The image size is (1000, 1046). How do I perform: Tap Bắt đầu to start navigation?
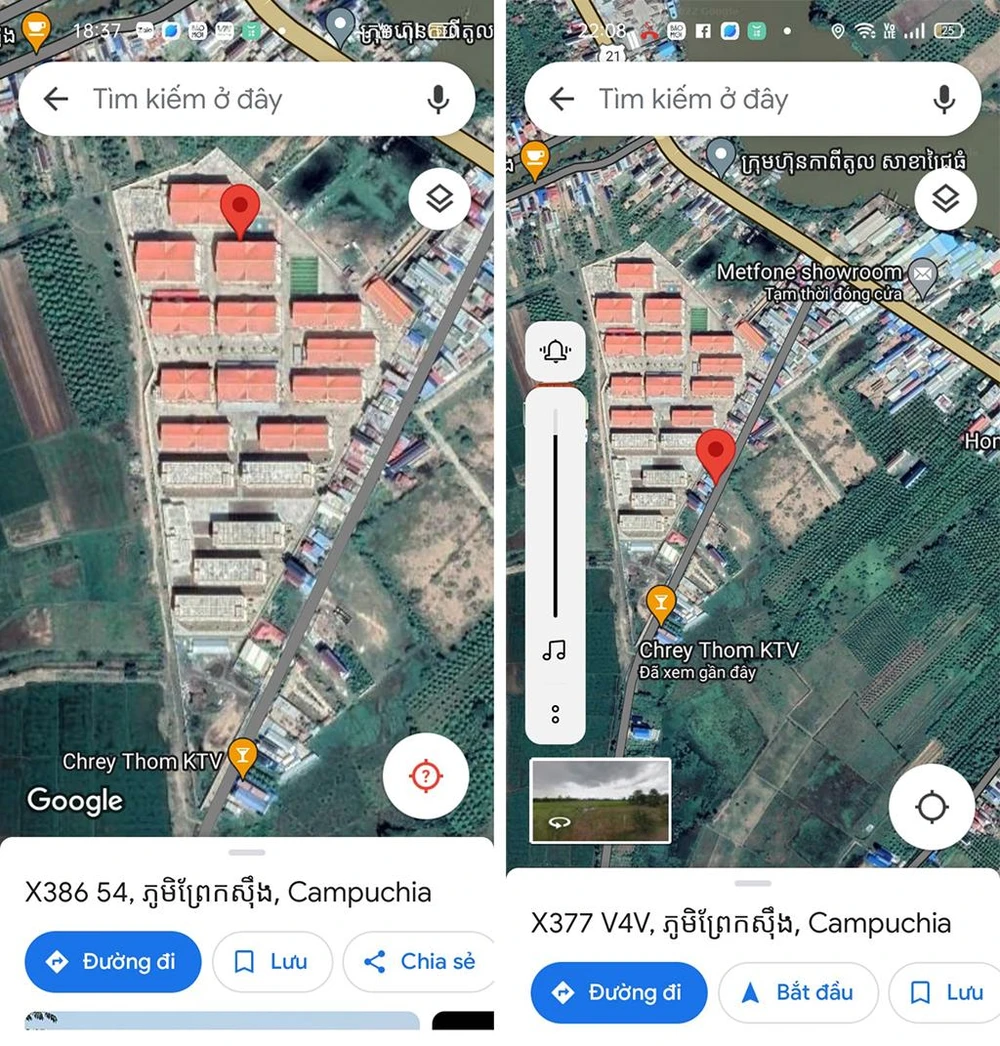click(798, 993)
